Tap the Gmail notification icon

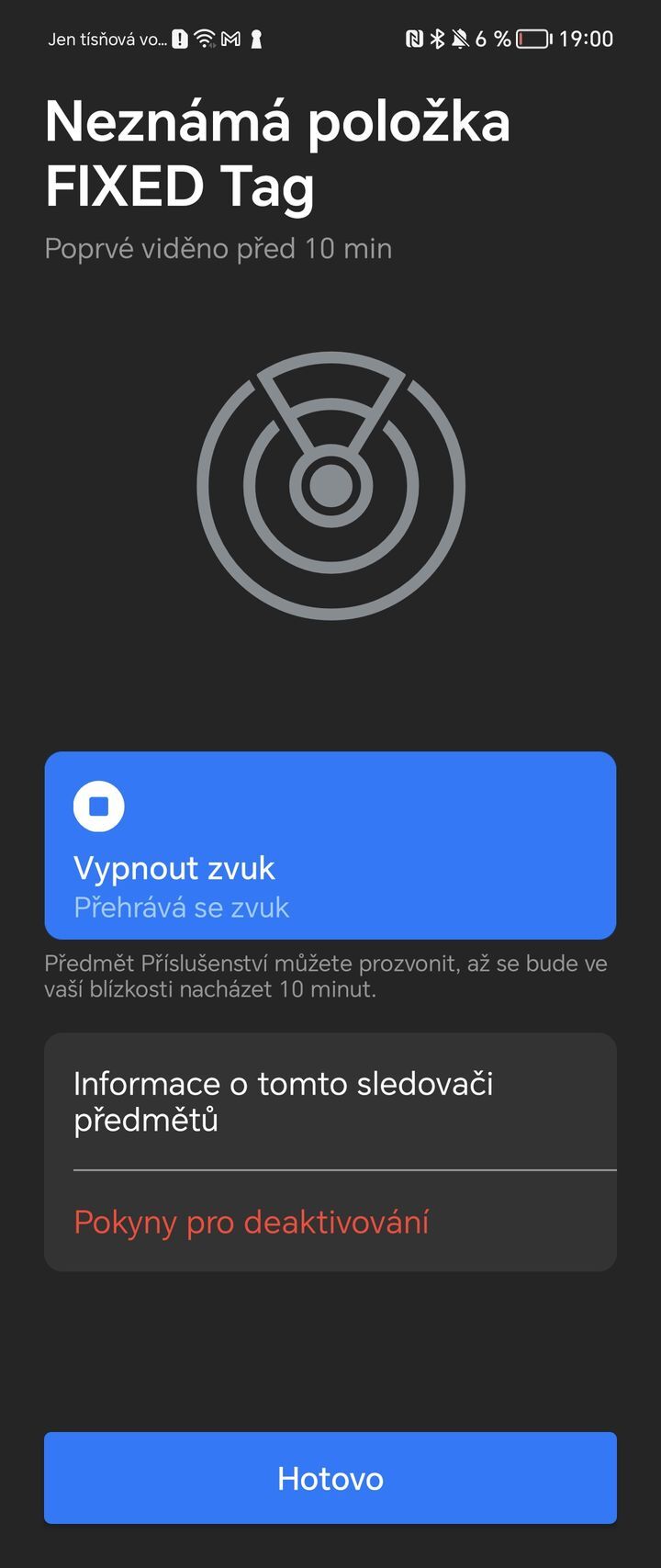(x=230, y=39)
